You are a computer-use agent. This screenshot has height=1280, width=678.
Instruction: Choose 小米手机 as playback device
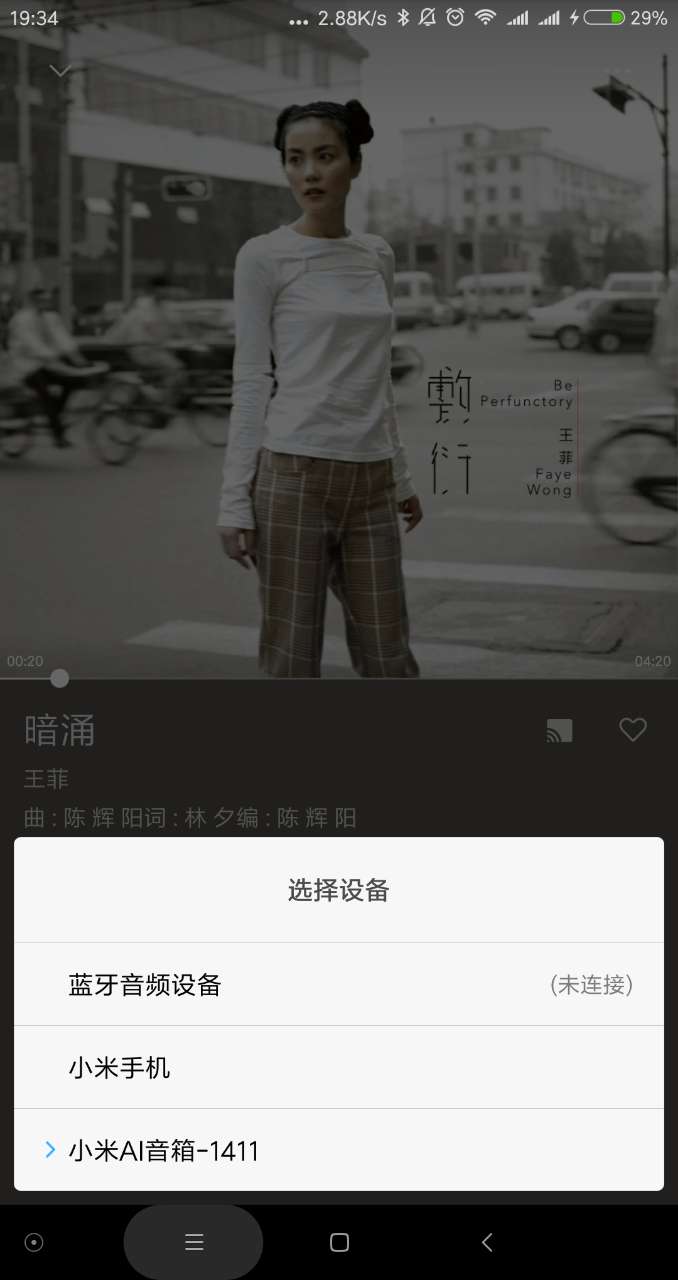[338, 1068]
